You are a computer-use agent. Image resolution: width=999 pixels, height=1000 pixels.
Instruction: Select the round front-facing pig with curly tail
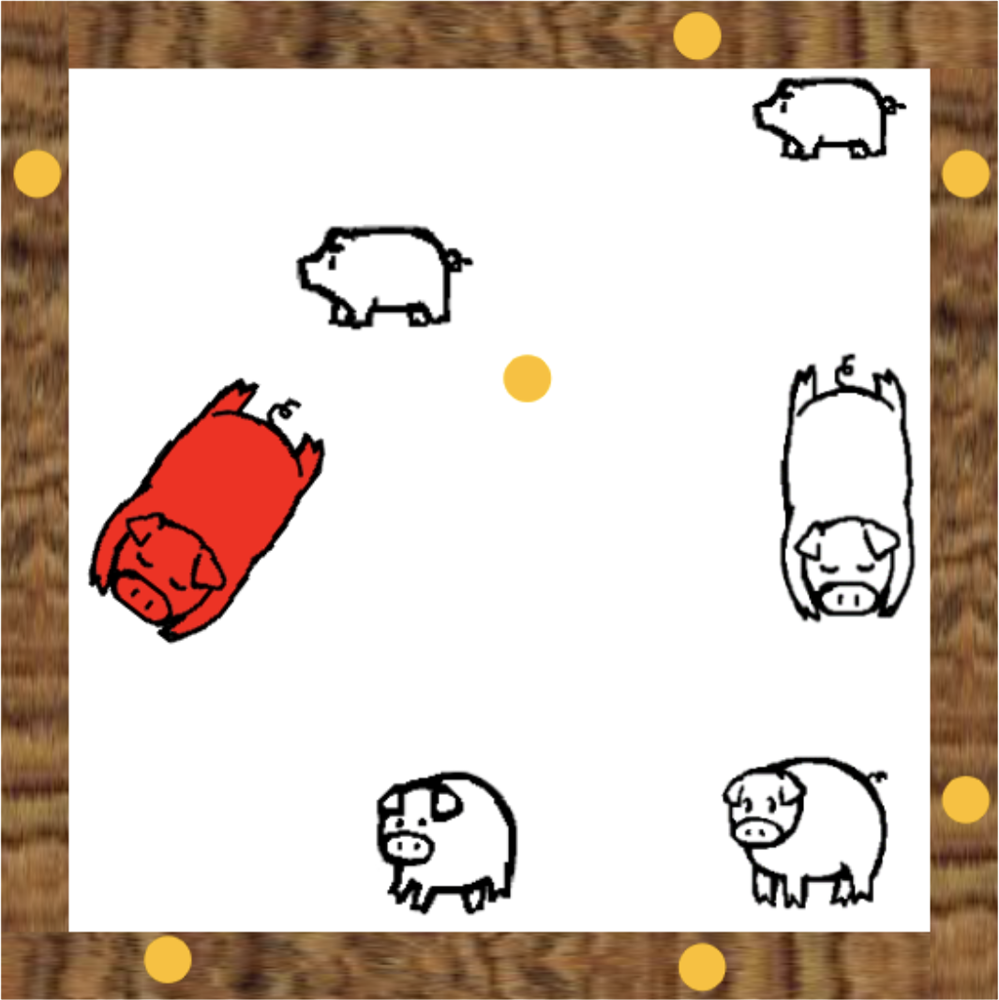point(806,830)
